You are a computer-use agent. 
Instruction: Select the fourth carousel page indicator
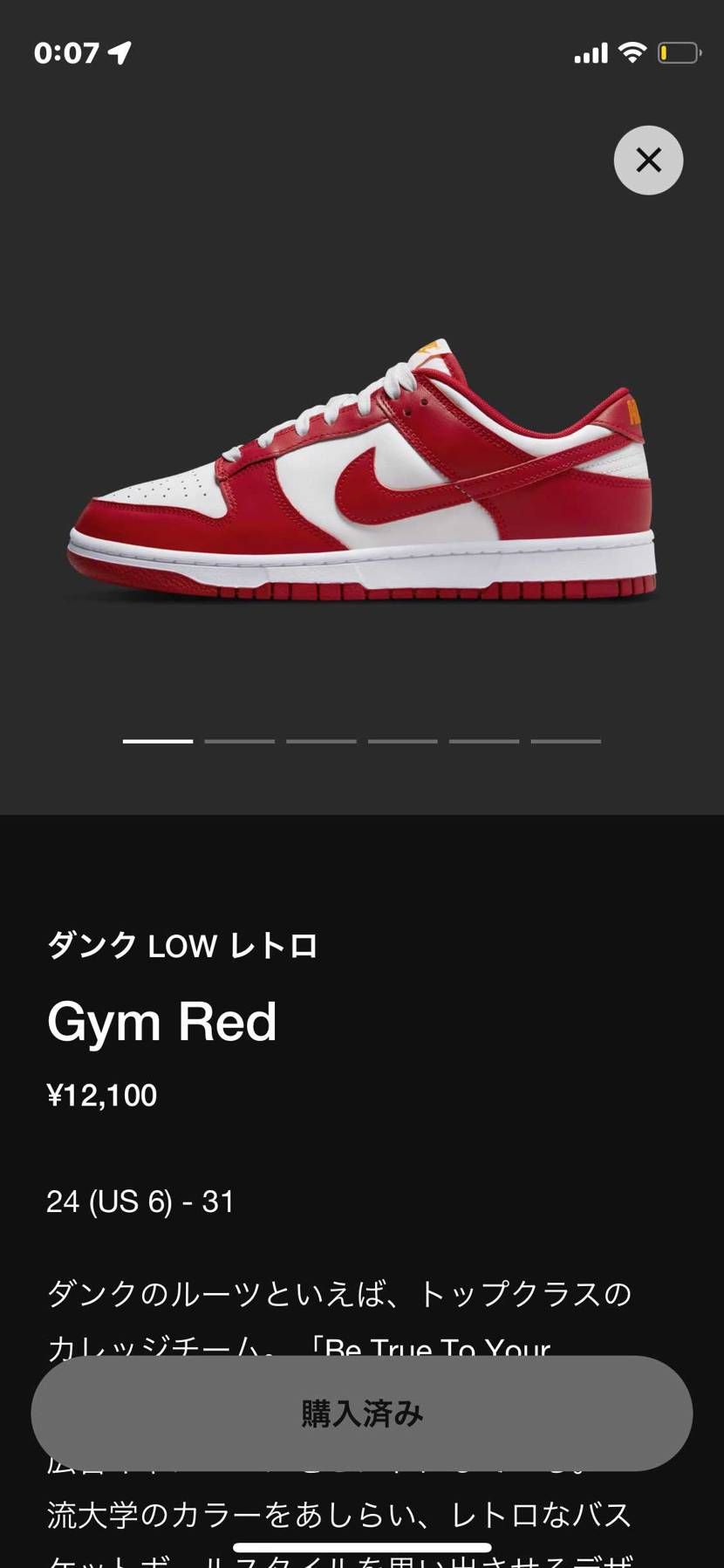[x=402, y=741]
